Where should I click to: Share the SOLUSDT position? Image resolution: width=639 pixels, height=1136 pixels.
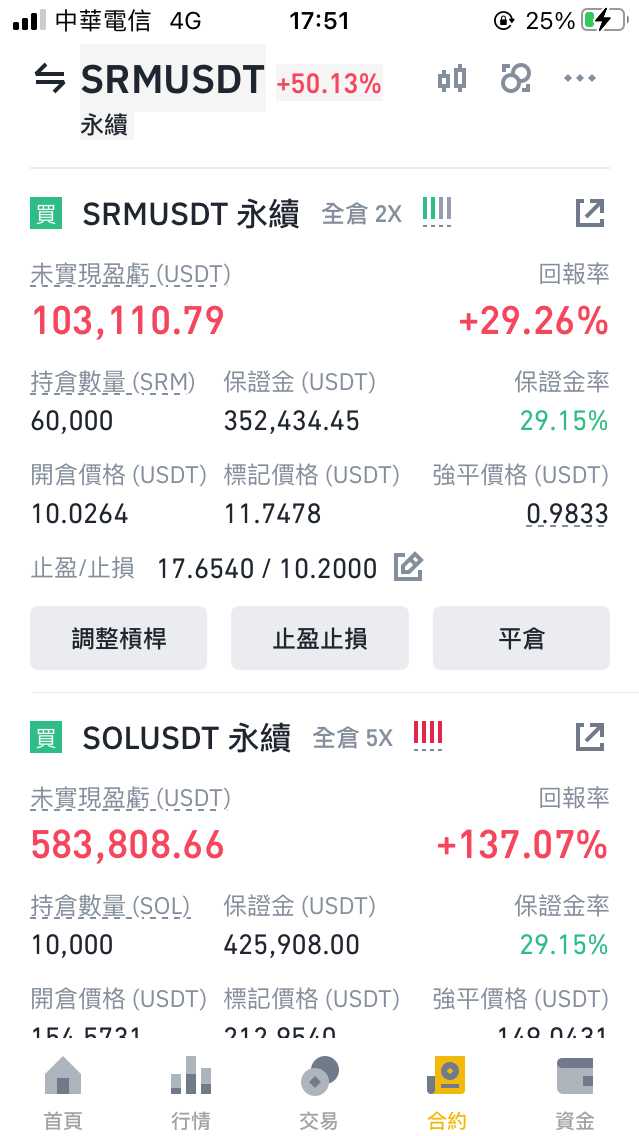tap(590, 737)
